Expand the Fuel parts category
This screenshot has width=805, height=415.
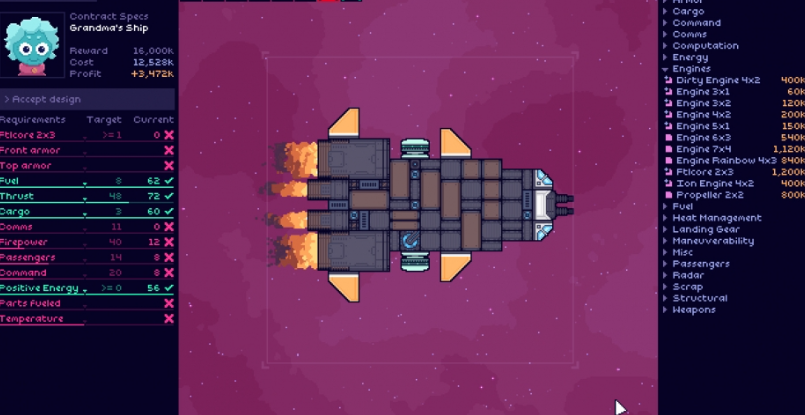click(683, 206)
